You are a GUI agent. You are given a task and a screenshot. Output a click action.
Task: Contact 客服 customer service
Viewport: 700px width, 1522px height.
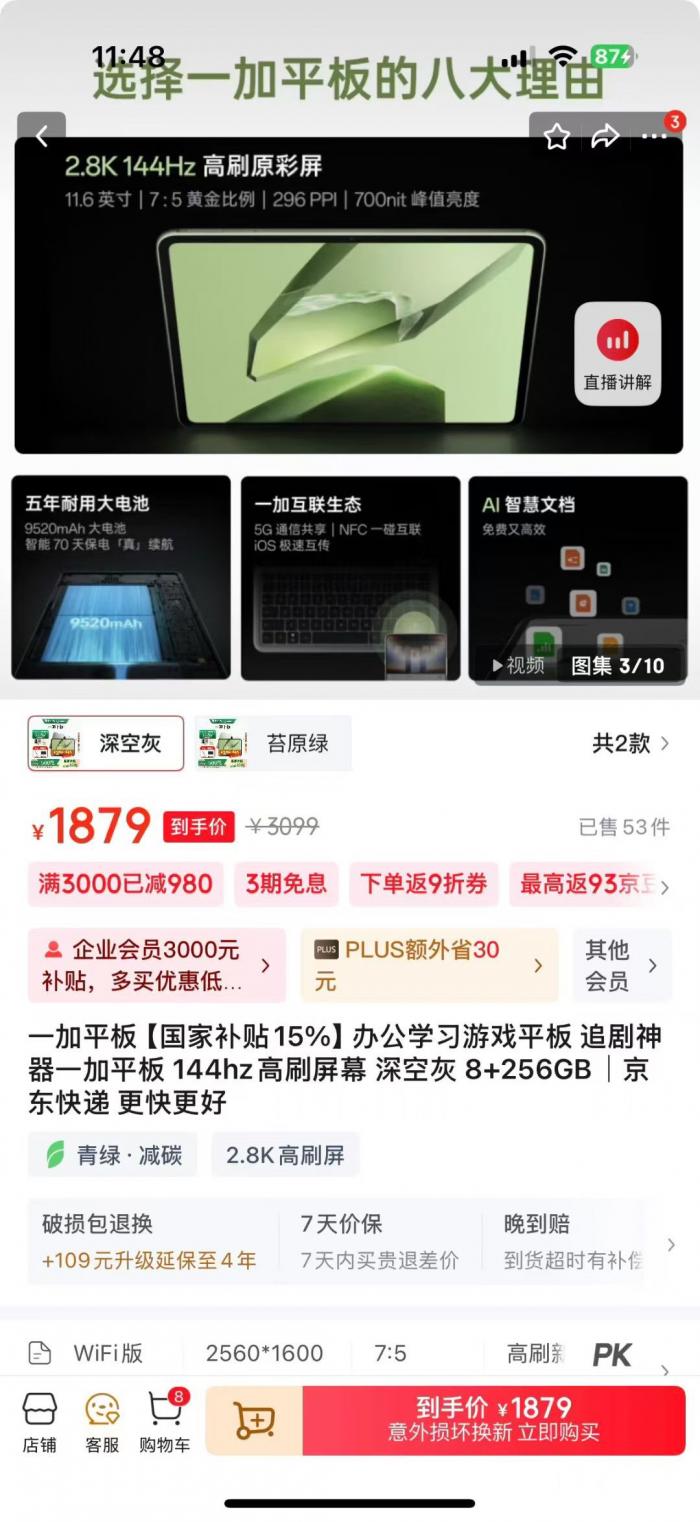(x=102, y=1421)
